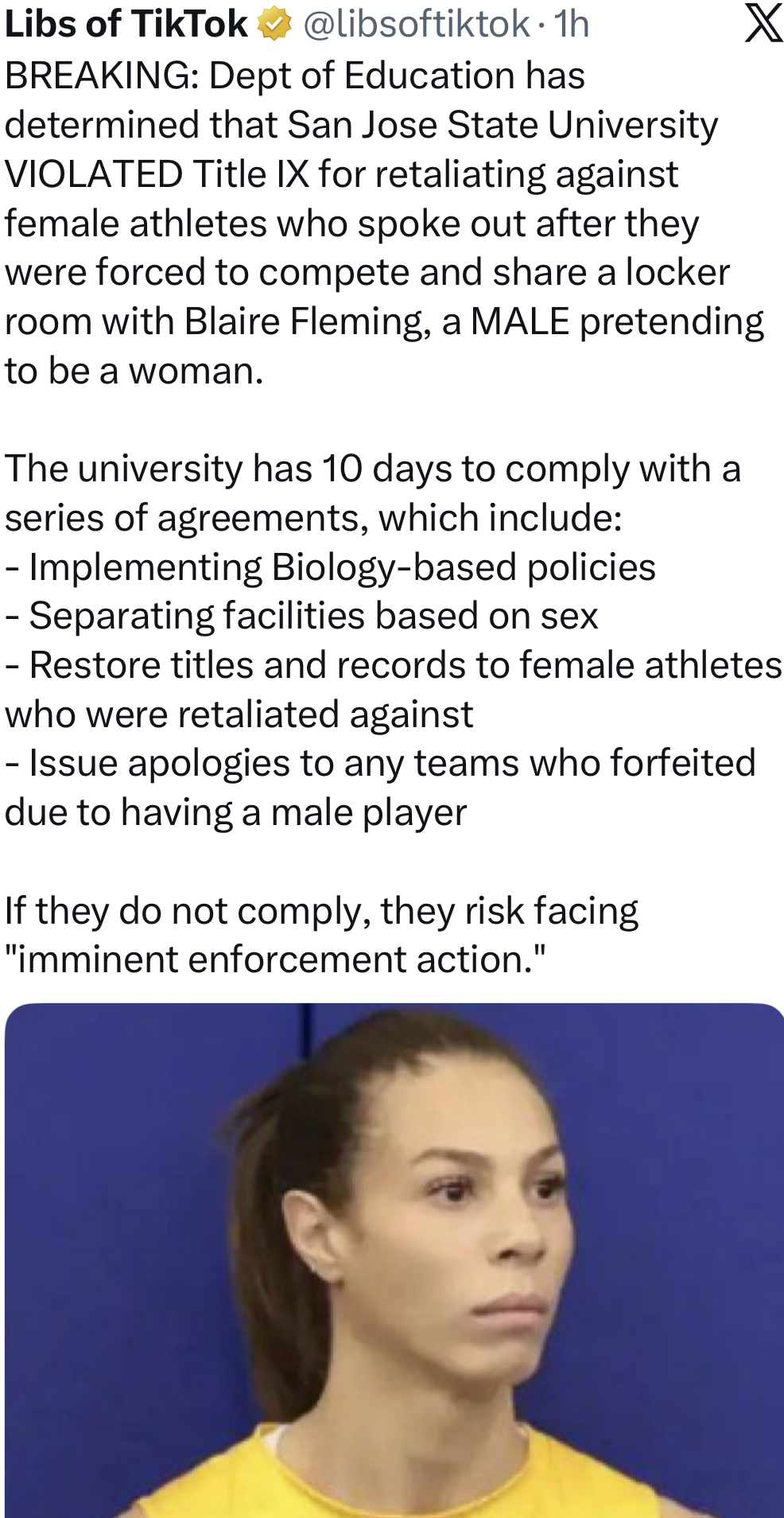The image size is (784, 1518).
Task: Open the Libs of TikTok profile name
Action: pyautogui.click(x=126, y=24)
